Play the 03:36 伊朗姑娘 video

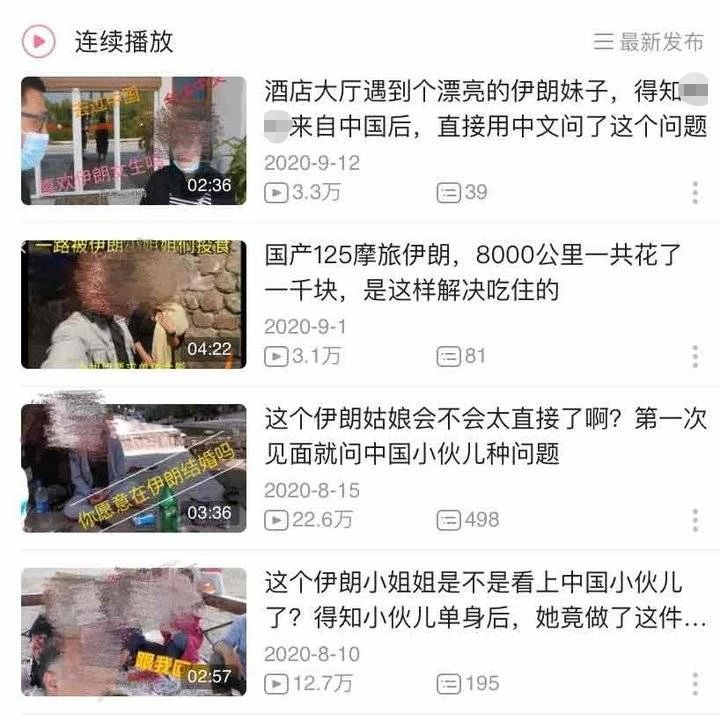coord(133,468)
